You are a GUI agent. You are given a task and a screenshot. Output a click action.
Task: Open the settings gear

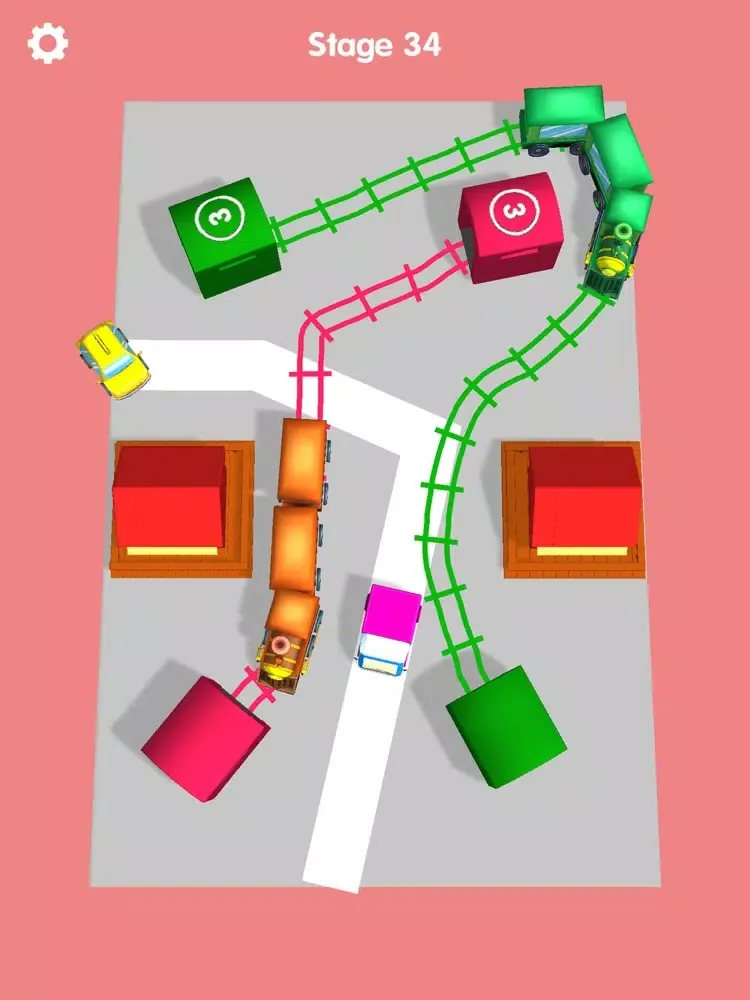tap(47, 44)
